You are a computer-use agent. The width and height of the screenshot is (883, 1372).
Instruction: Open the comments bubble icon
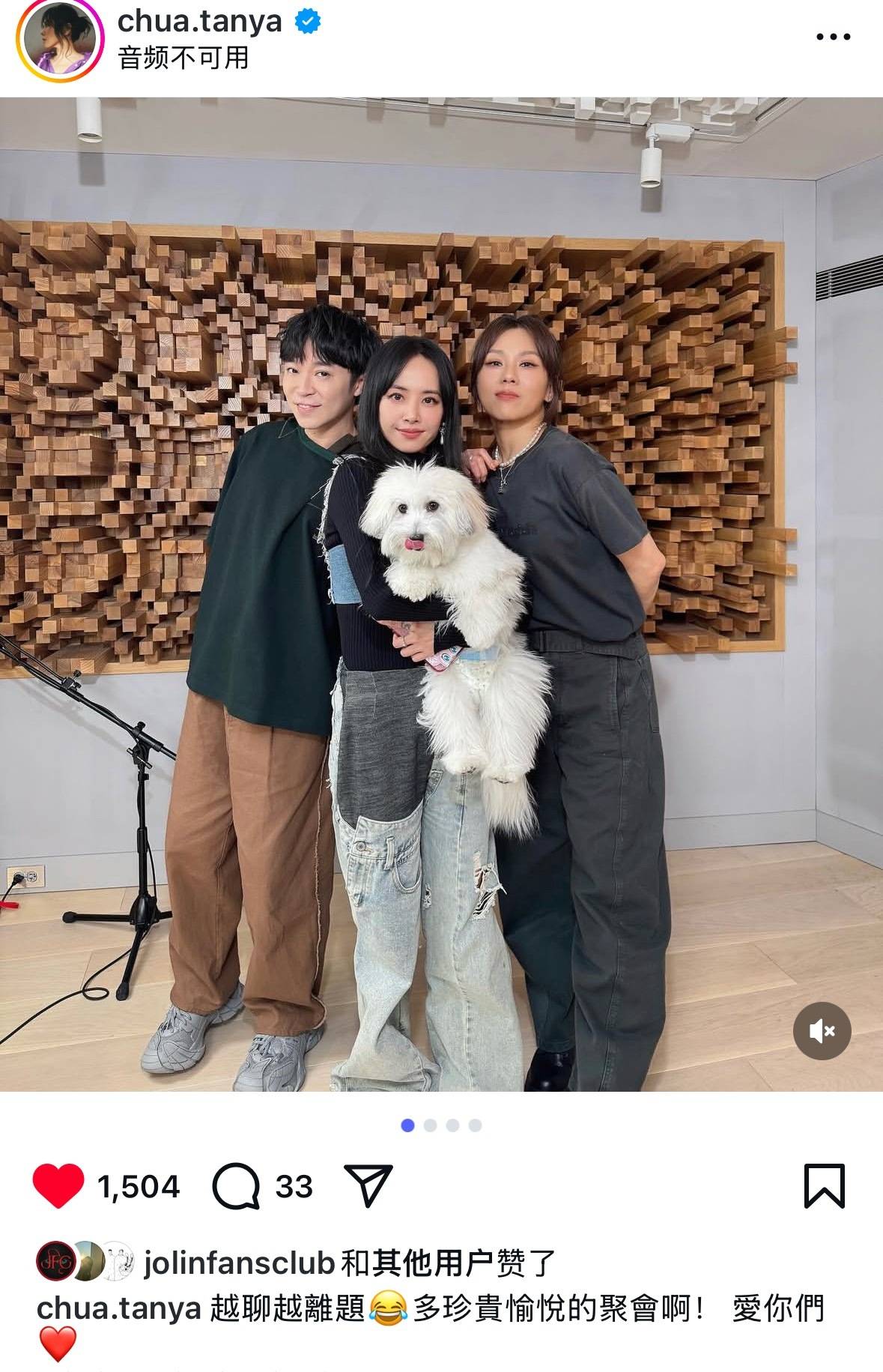pyautogui.click(x=236, y=1186)
